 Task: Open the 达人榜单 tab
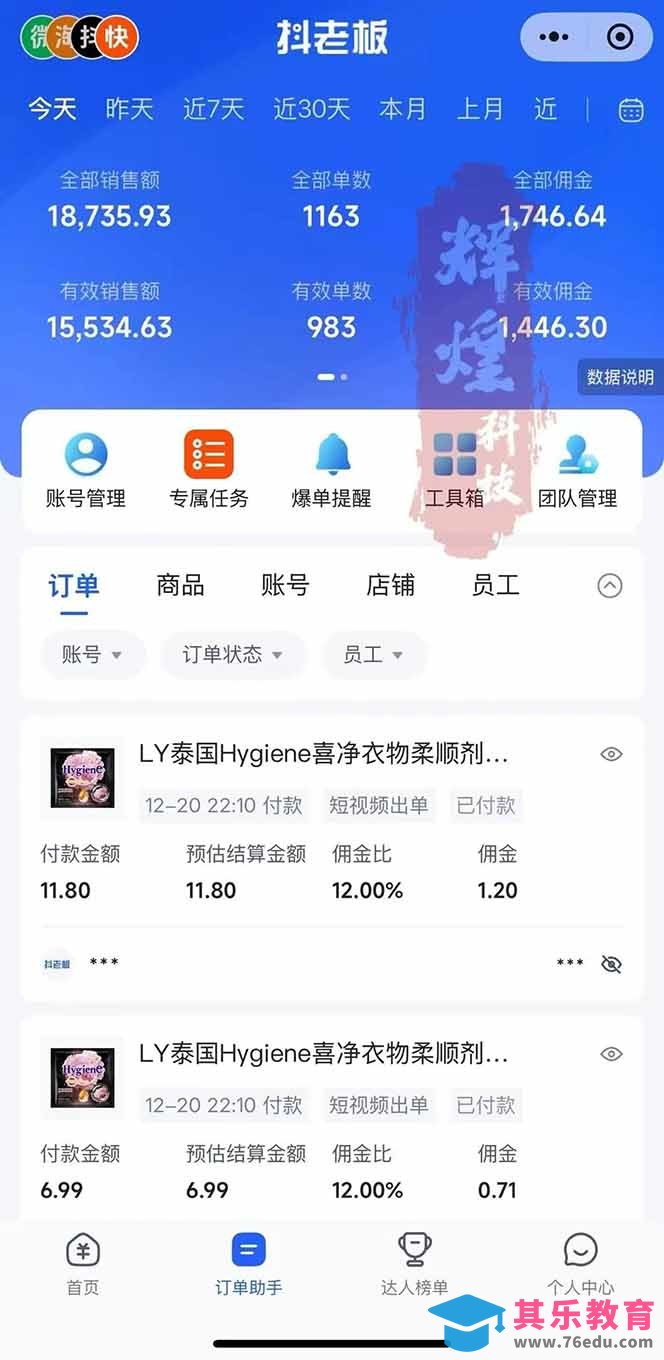pyautogui.click(x=414, y=1264)
